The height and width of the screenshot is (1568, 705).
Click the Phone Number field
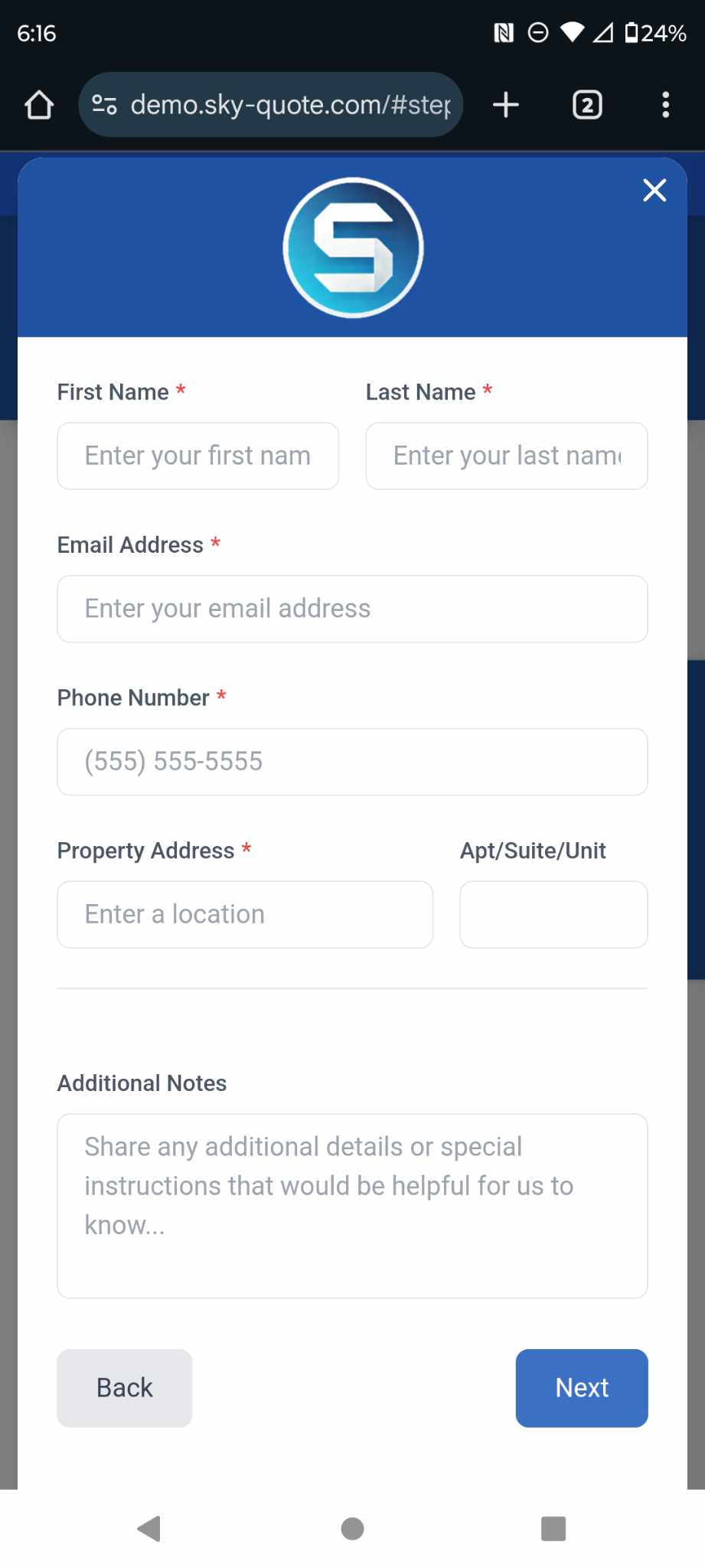(352, 762)
